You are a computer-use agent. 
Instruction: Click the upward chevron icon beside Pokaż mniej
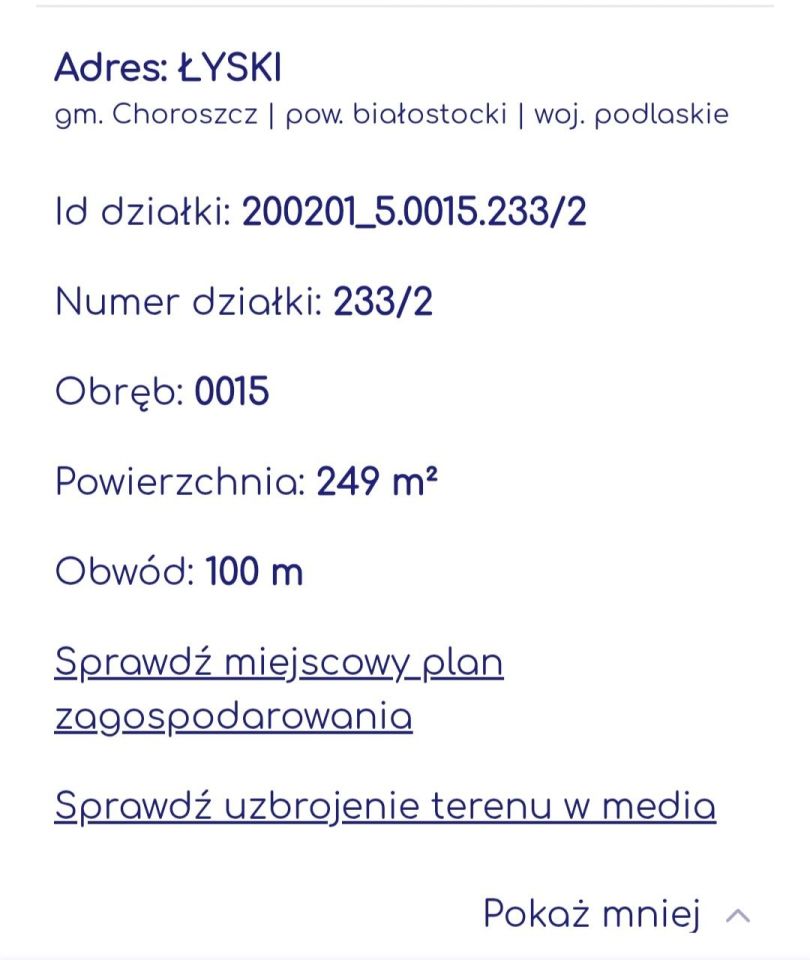pyautogui.click(x=737, y=913)
